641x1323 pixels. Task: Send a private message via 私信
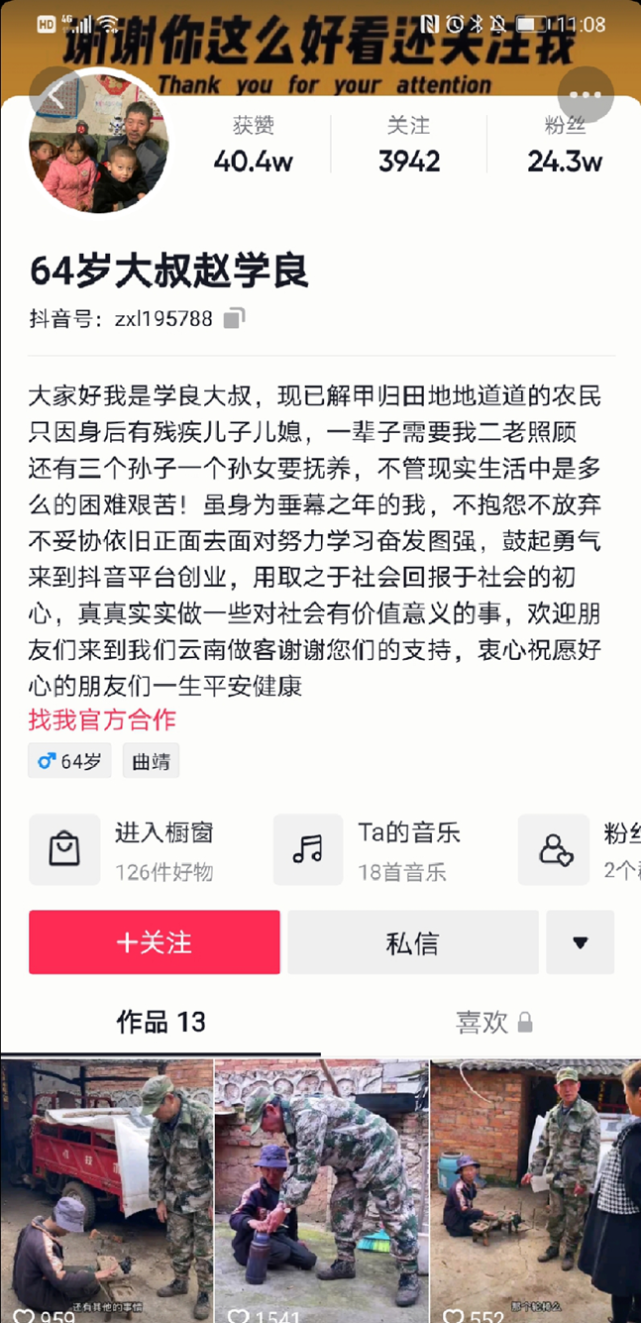point(412,942)
